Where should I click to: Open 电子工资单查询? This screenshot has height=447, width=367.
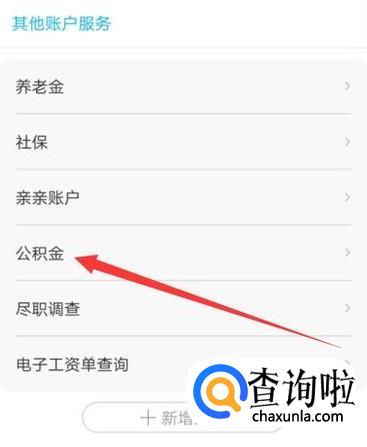[x=184, y=364]
